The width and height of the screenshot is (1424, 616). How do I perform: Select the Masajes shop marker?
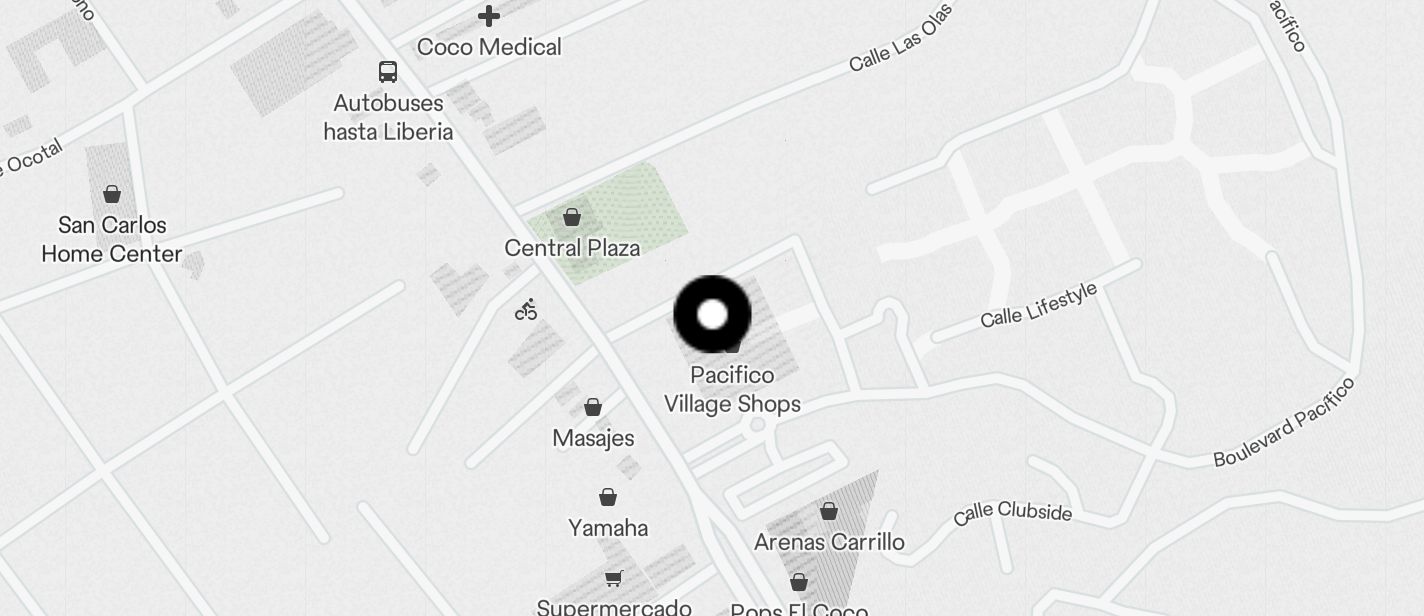click(593, 407)
